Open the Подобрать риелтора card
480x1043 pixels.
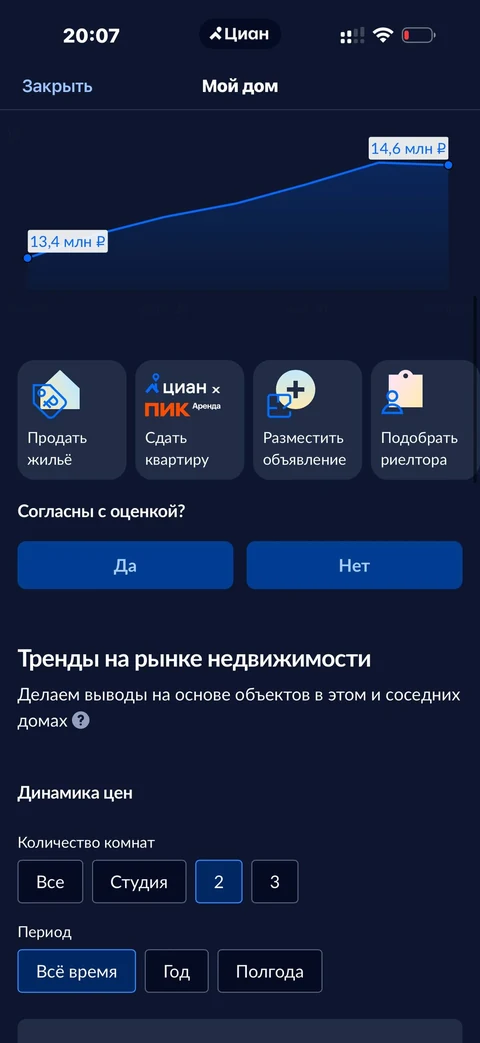[x=423, y=420]
